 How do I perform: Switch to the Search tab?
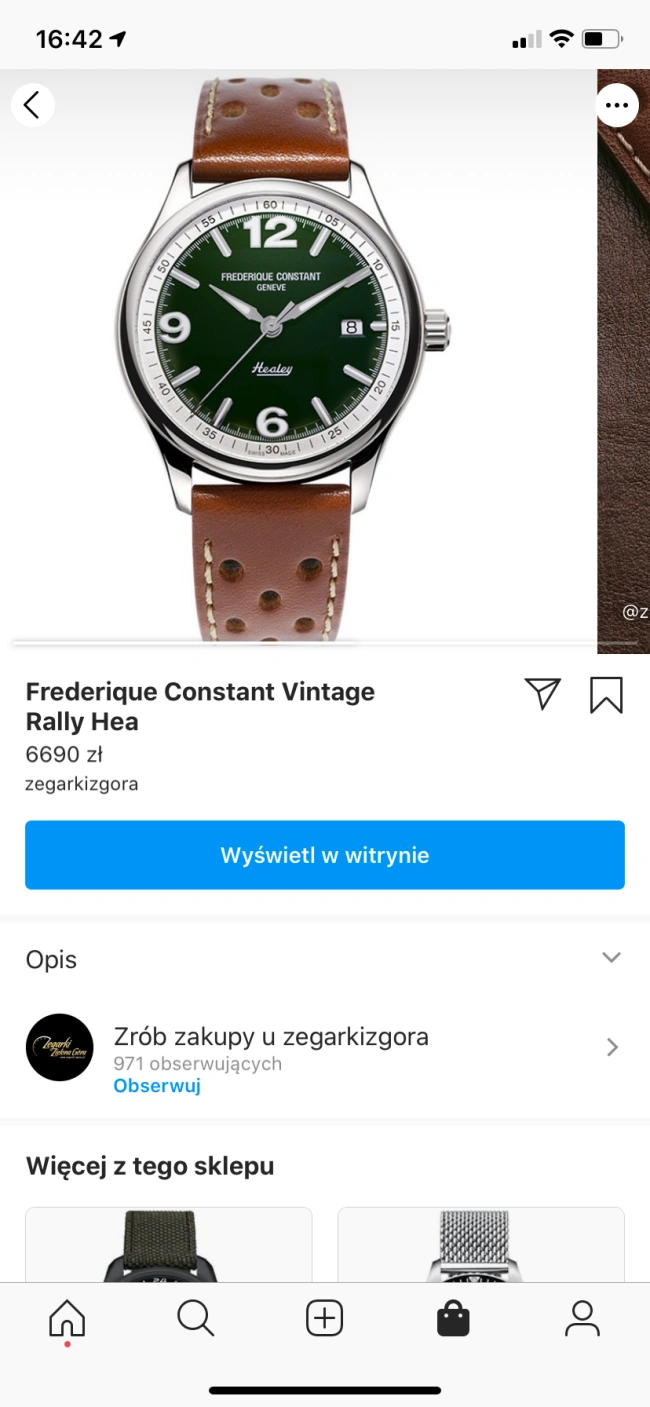196,1319
